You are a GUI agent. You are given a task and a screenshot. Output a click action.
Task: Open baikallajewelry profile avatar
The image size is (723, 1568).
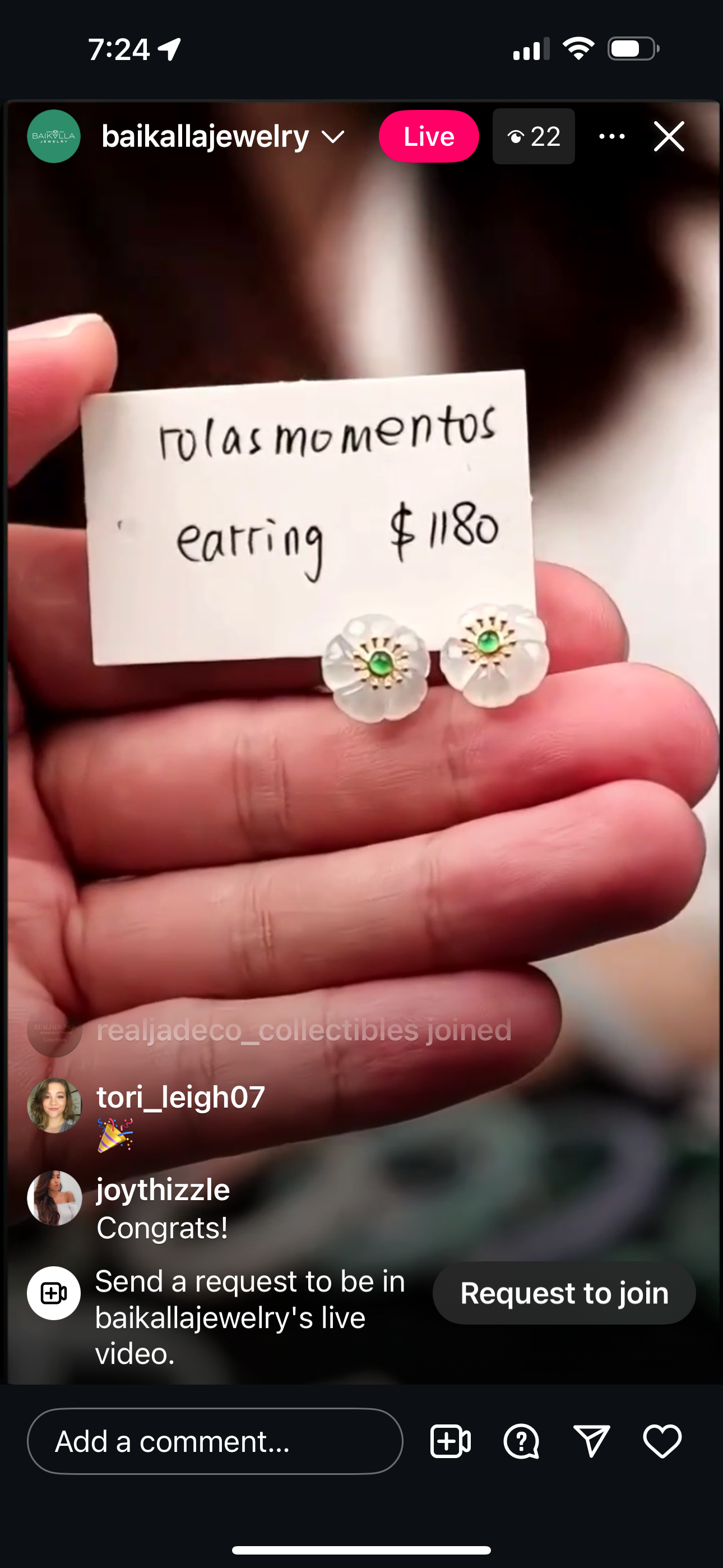[x=54, y=136]
